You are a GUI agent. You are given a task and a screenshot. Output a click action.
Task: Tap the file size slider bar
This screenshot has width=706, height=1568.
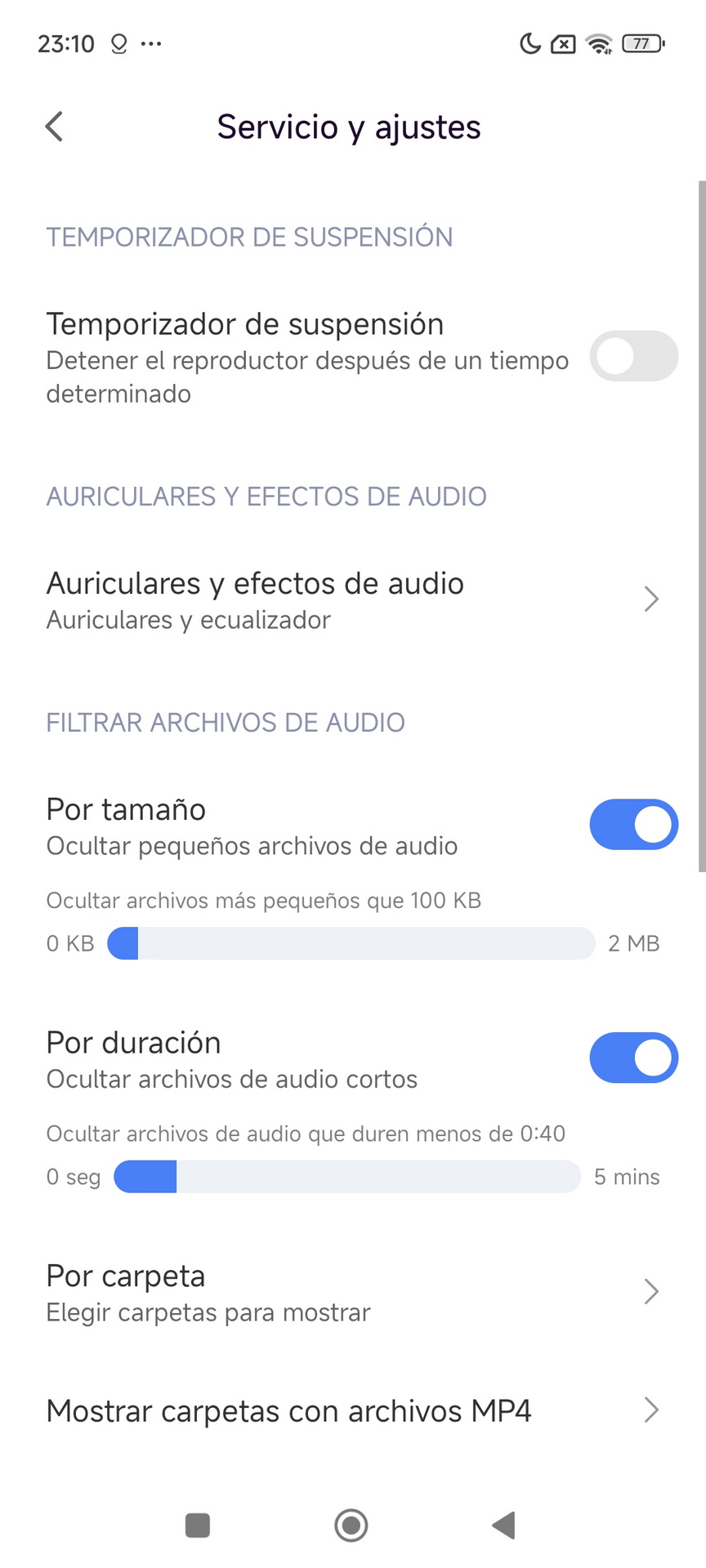[x=351, y=943]
